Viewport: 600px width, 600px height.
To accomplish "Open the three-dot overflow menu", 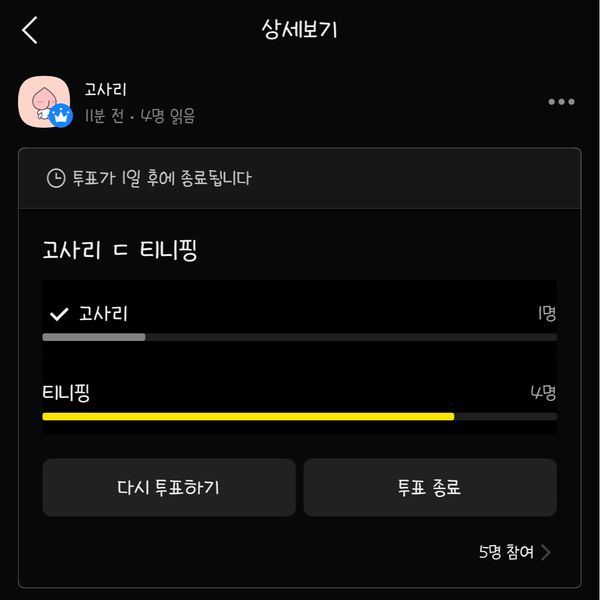I will coord(561,102).
